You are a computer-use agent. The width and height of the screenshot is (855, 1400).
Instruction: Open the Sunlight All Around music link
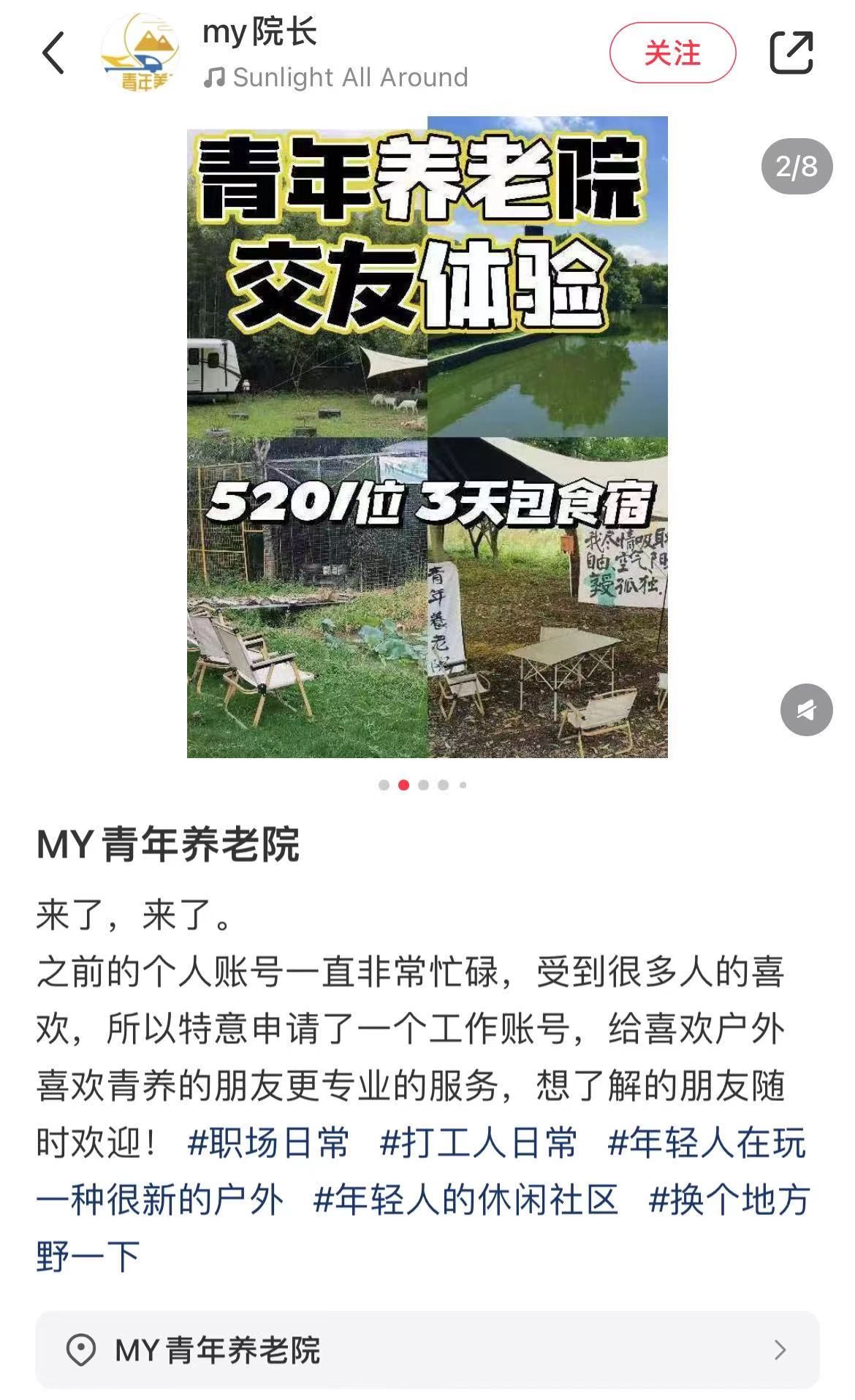(336, 77)
